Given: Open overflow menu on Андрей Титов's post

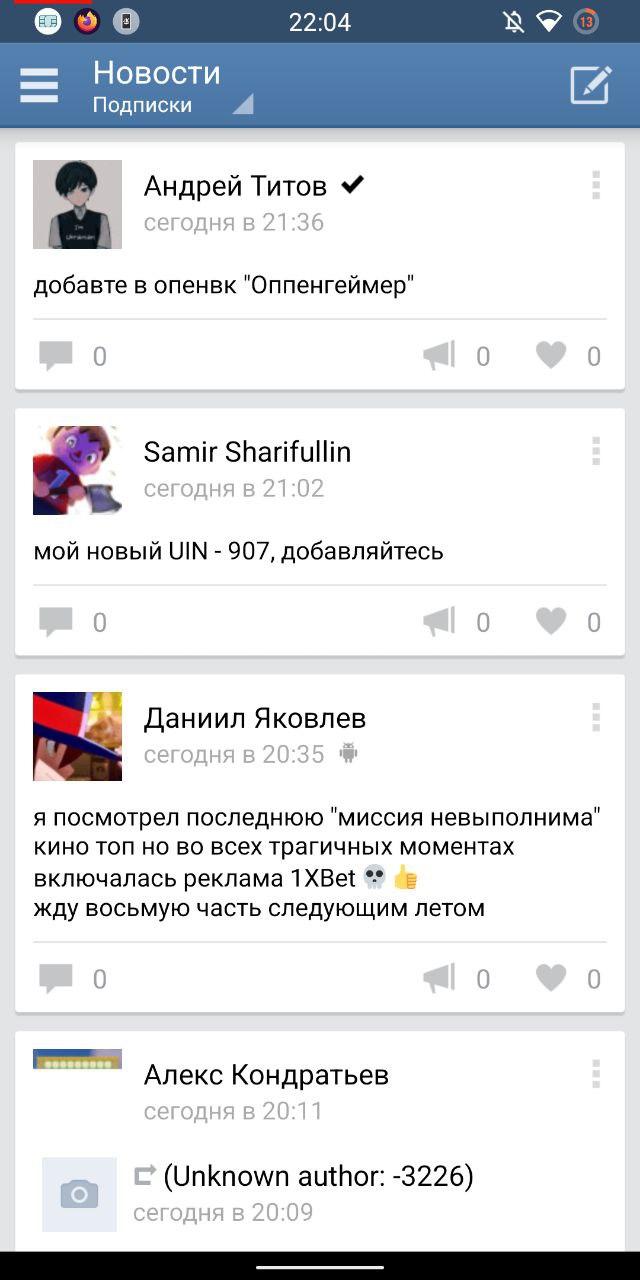Looking at the screenshot, I should click(596, 185).
